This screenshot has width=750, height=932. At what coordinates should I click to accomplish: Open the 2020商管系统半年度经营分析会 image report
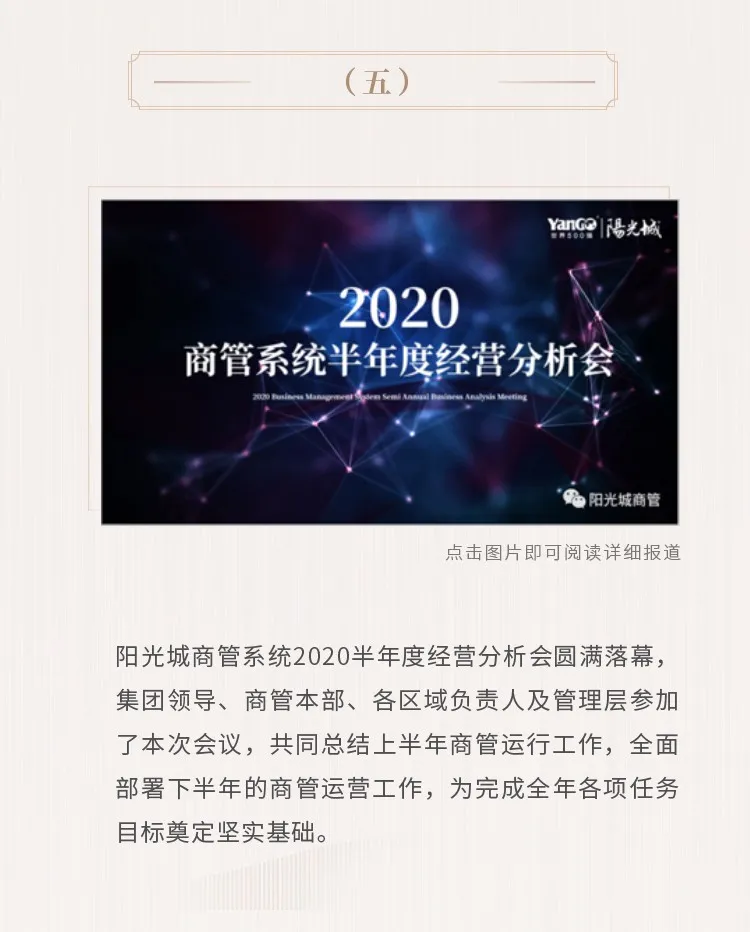coord(390,362)
